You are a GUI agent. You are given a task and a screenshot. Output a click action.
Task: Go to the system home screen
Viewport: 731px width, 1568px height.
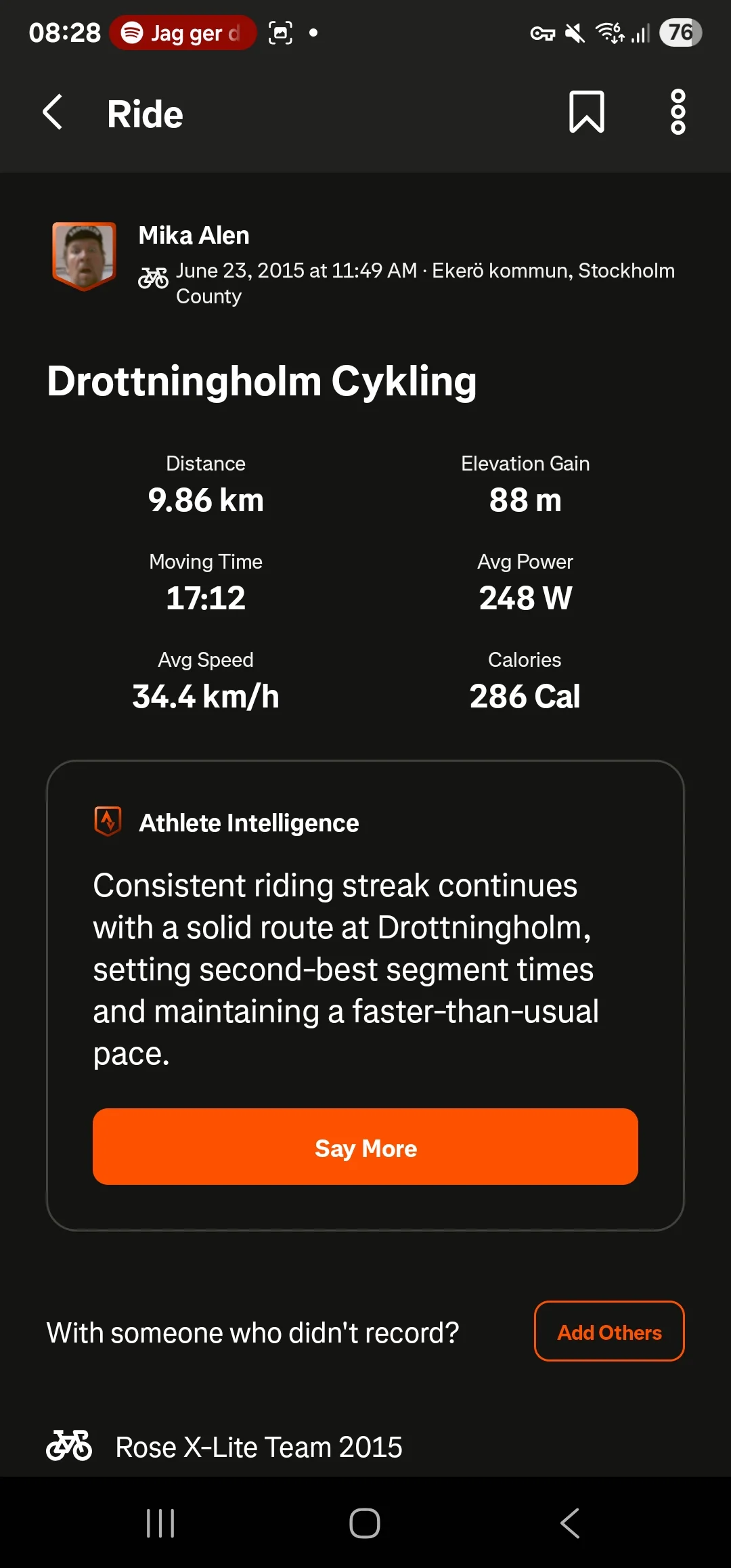tap(365, 1523)
